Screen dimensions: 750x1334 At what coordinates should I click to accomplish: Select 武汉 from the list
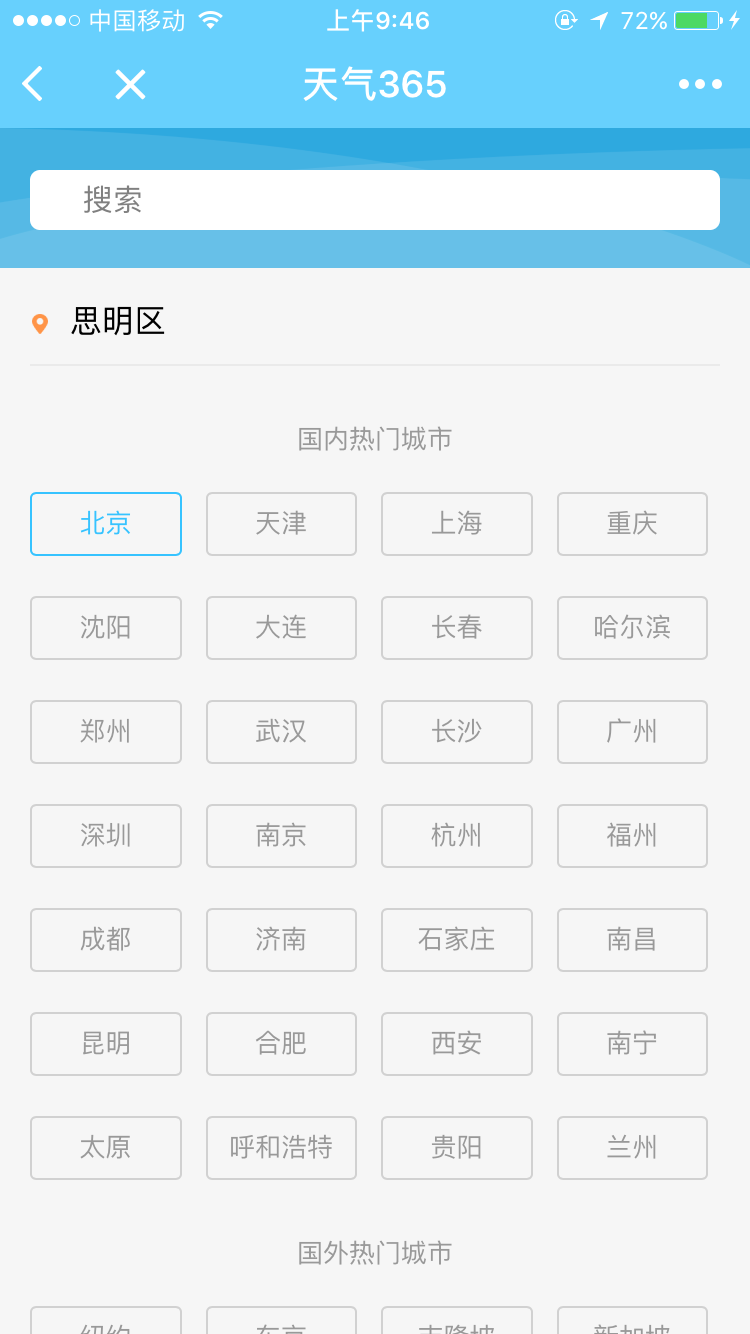point(281,732)
